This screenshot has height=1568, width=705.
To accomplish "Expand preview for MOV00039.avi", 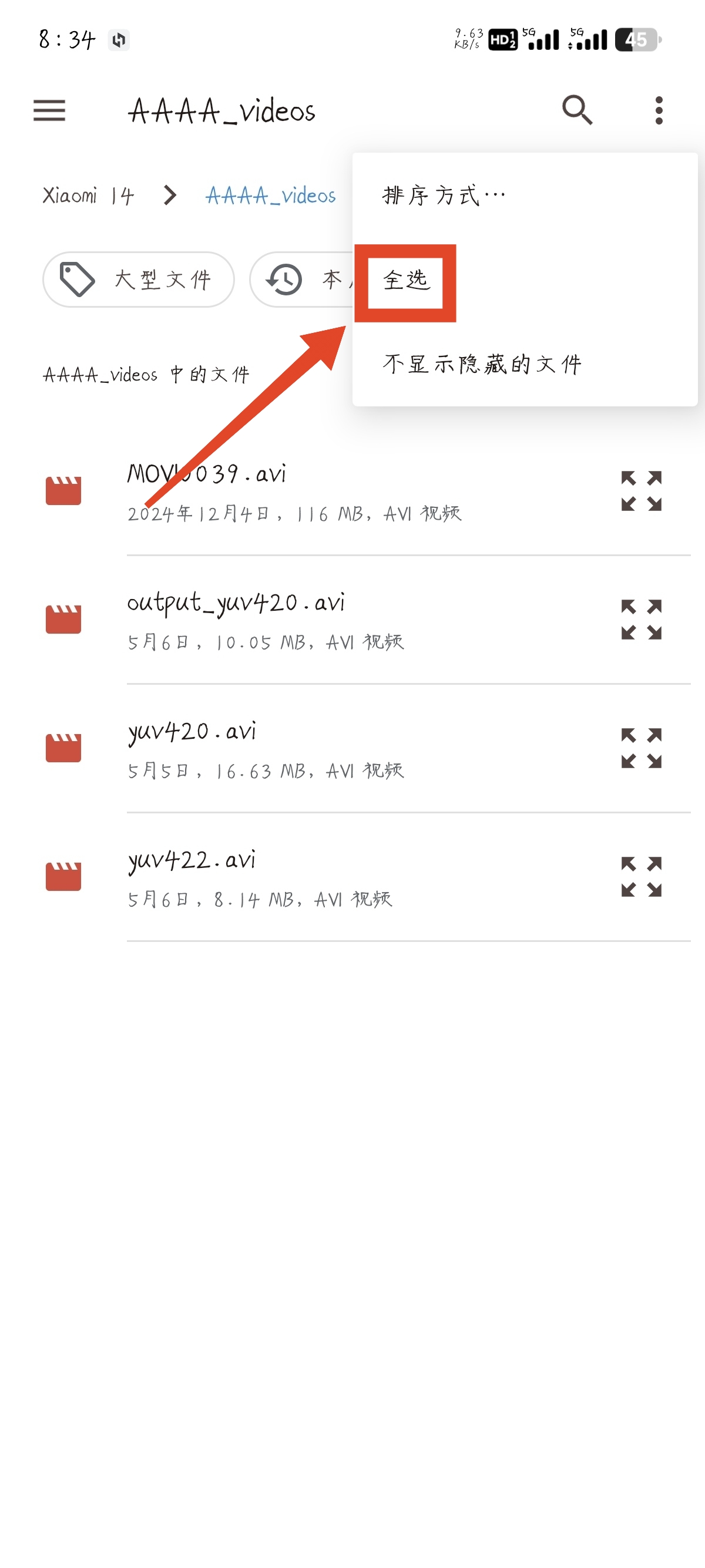I will [x=641, y=490].
